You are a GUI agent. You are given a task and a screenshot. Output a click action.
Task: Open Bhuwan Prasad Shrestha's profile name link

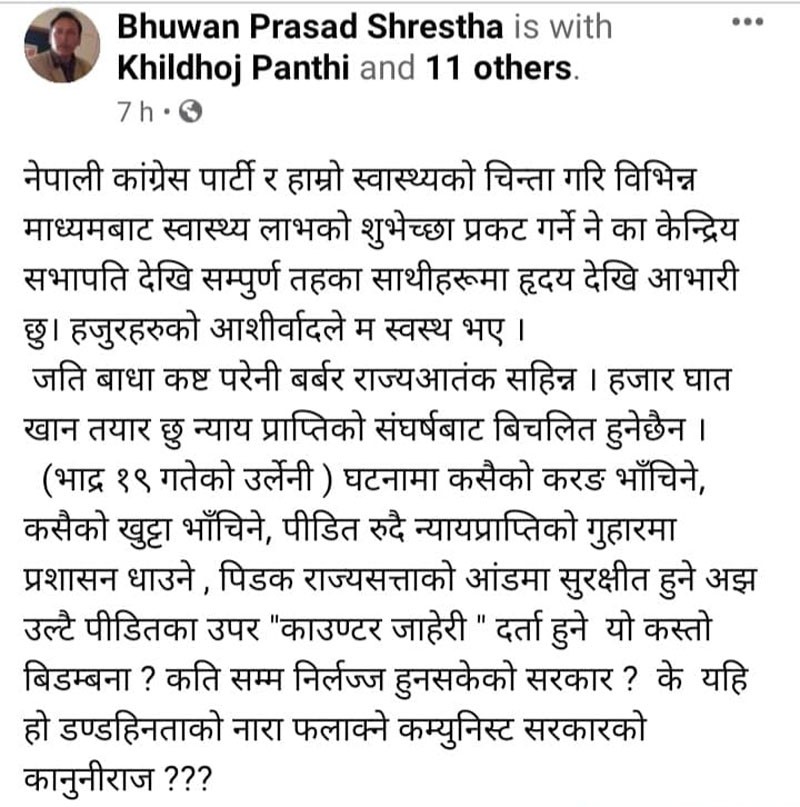tap(310, 26)
